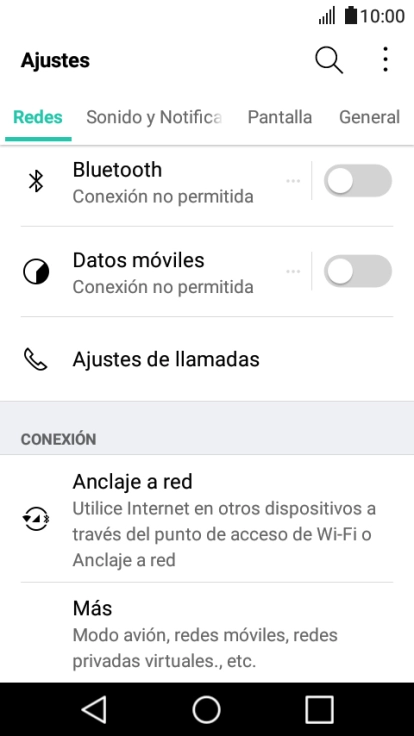This screenshot has height=736, width=414.
Task: Open the search icon in Ajustes
Action: coord(329,60)
